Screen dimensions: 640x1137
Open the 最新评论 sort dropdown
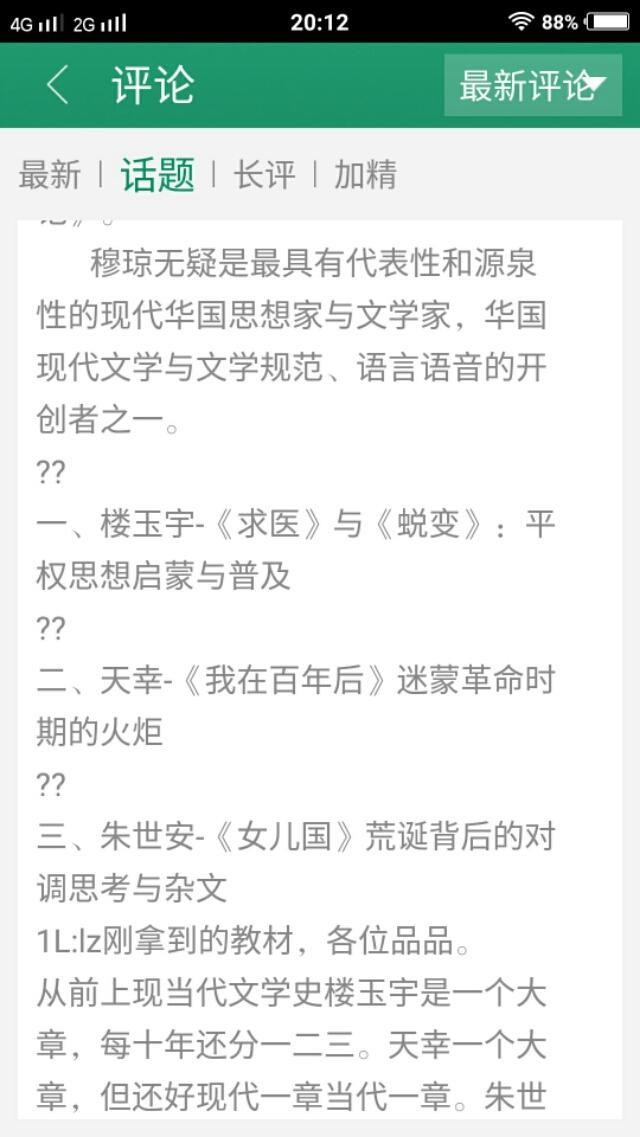(533, 86)
